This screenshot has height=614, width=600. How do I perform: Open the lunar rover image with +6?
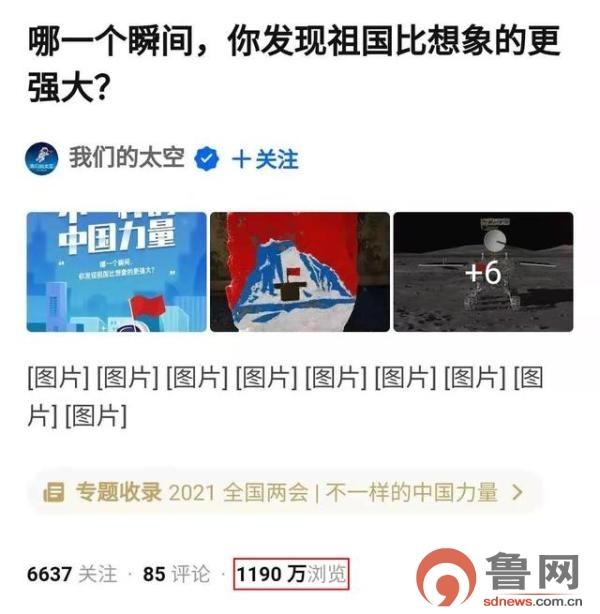(483, 271)
